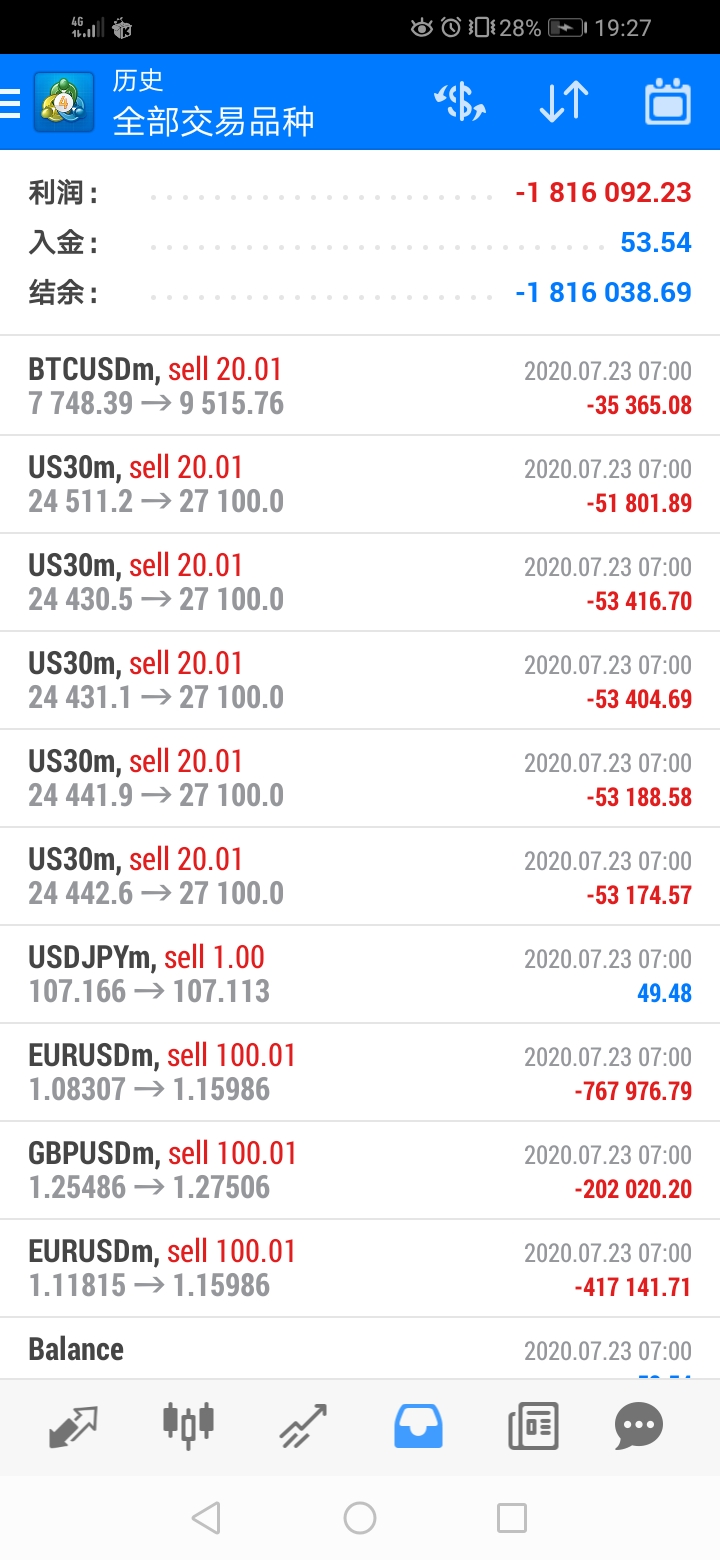This screenshot has width=720, height=1560.
Task: Select the US30m trade from 24 441.9
Action: (360, 778)
